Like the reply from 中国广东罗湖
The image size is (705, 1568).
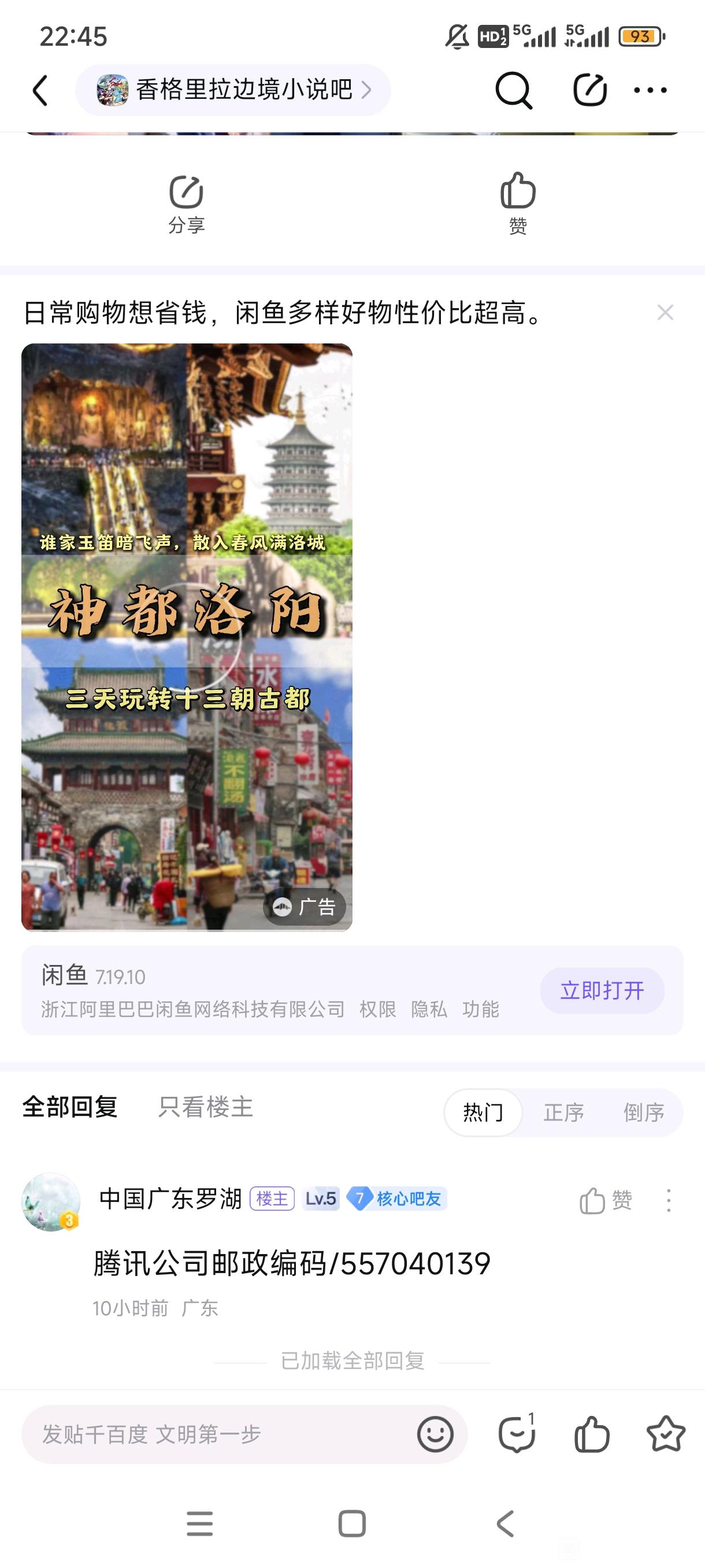click(x=605, y=1200)
